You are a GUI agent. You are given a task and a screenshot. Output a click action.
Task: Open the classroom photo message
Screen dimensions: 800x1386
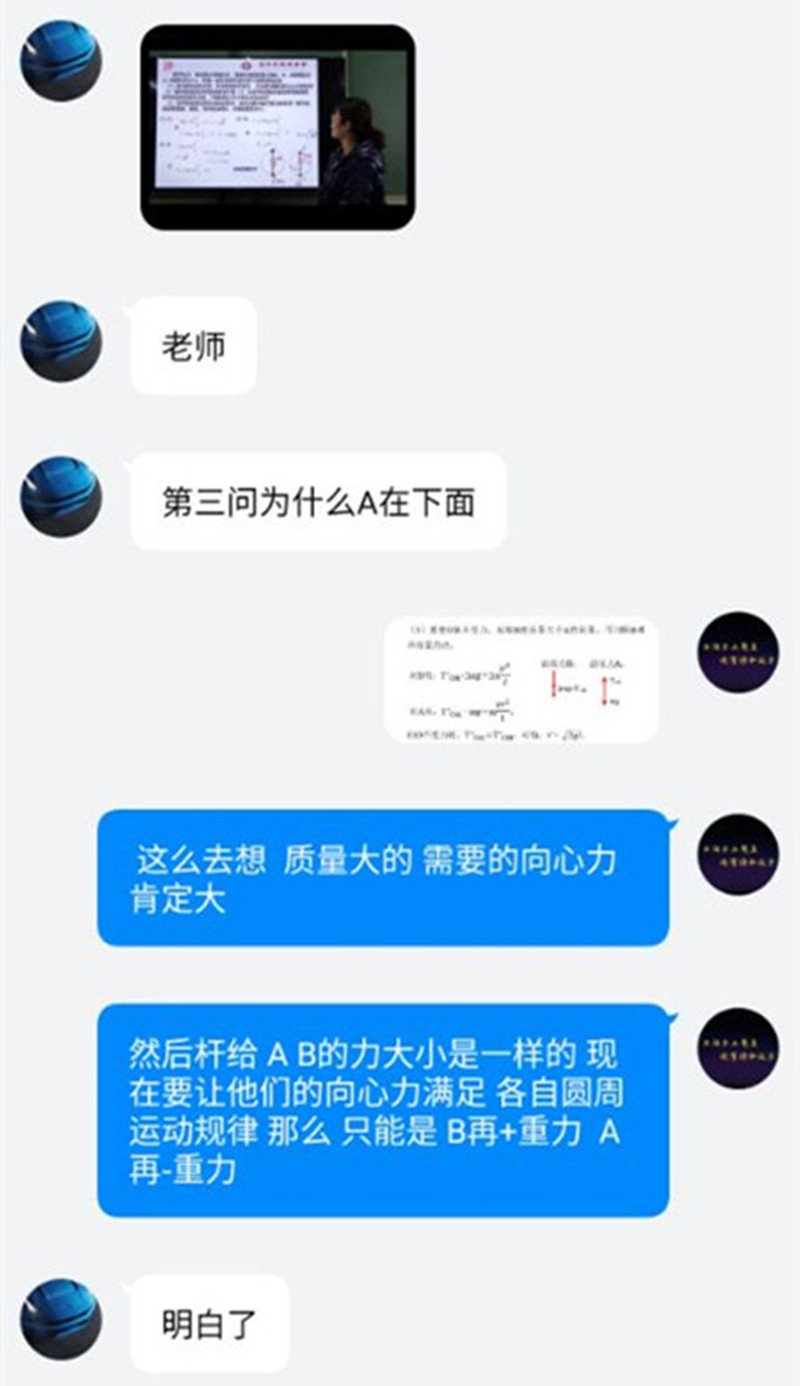277,127
